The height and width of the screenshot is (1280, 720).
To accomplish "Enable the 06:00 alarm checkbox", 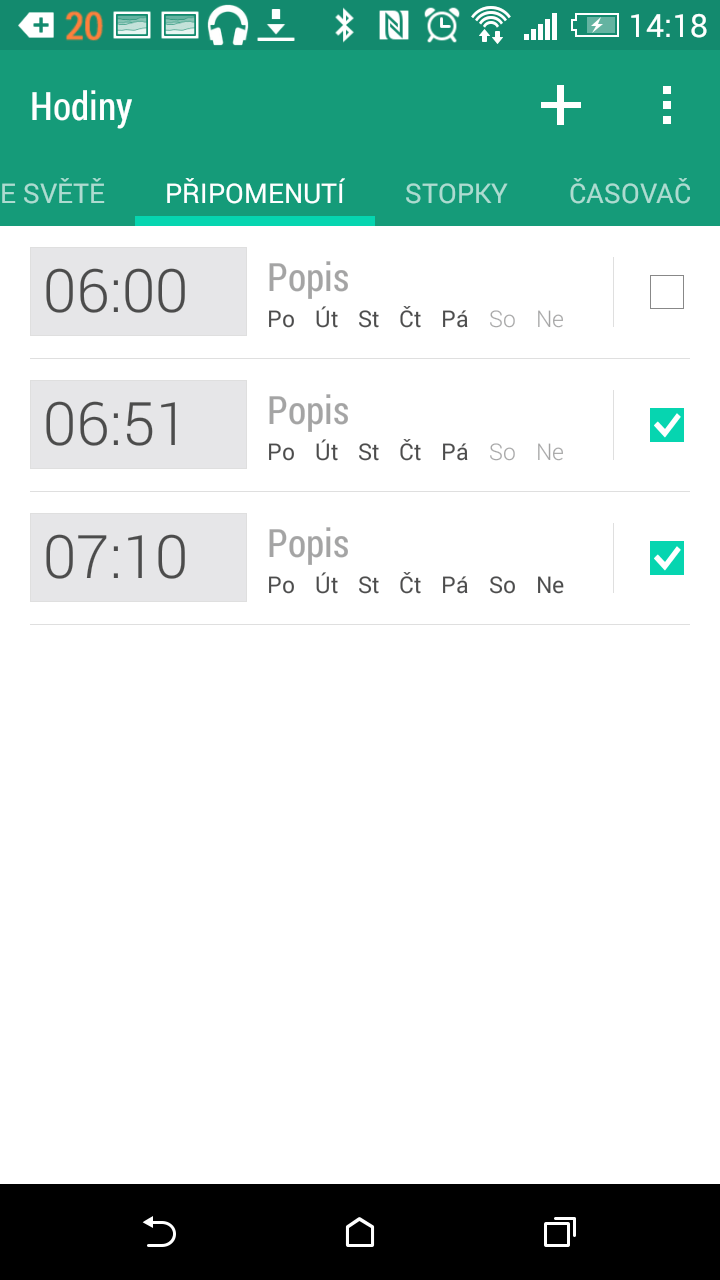I will pyautogui.click(x=667, y=292).
